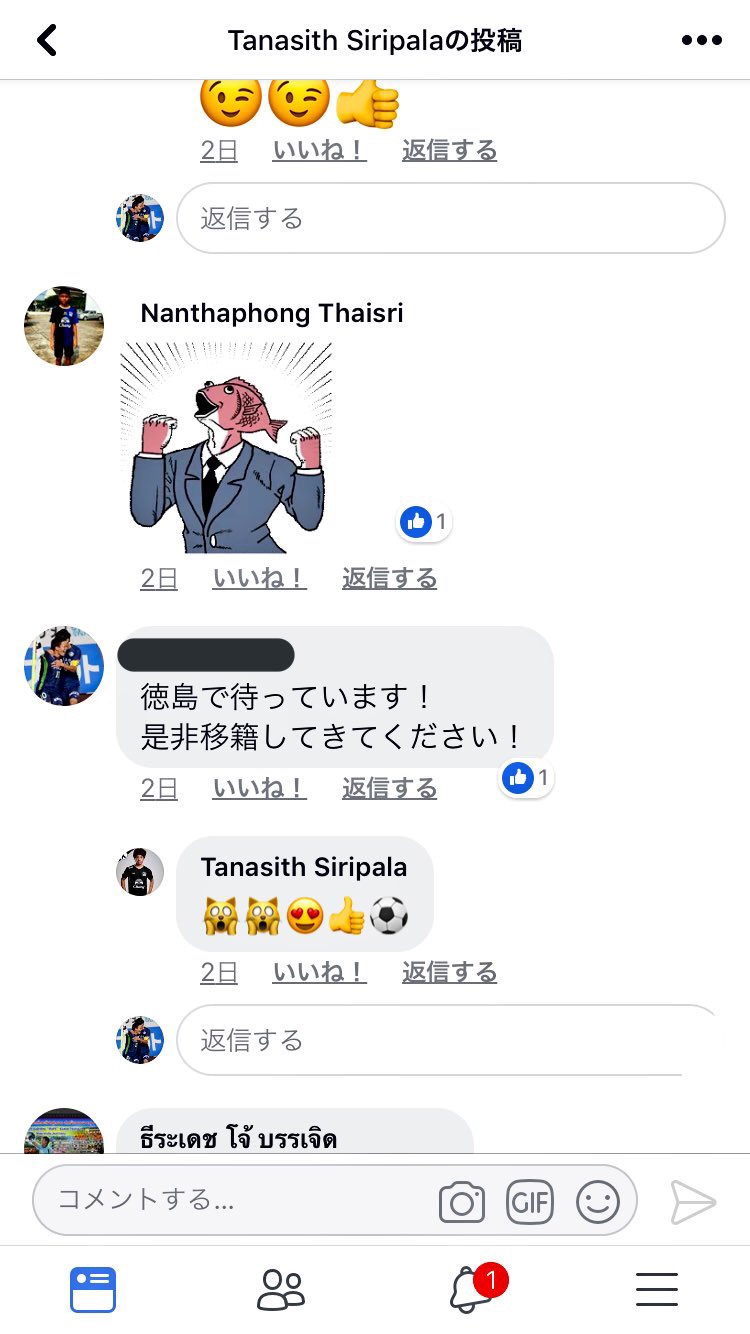Send the comment with paper plane
Viewport: 750px width, 1334px height.
(x=693, y=1201)
